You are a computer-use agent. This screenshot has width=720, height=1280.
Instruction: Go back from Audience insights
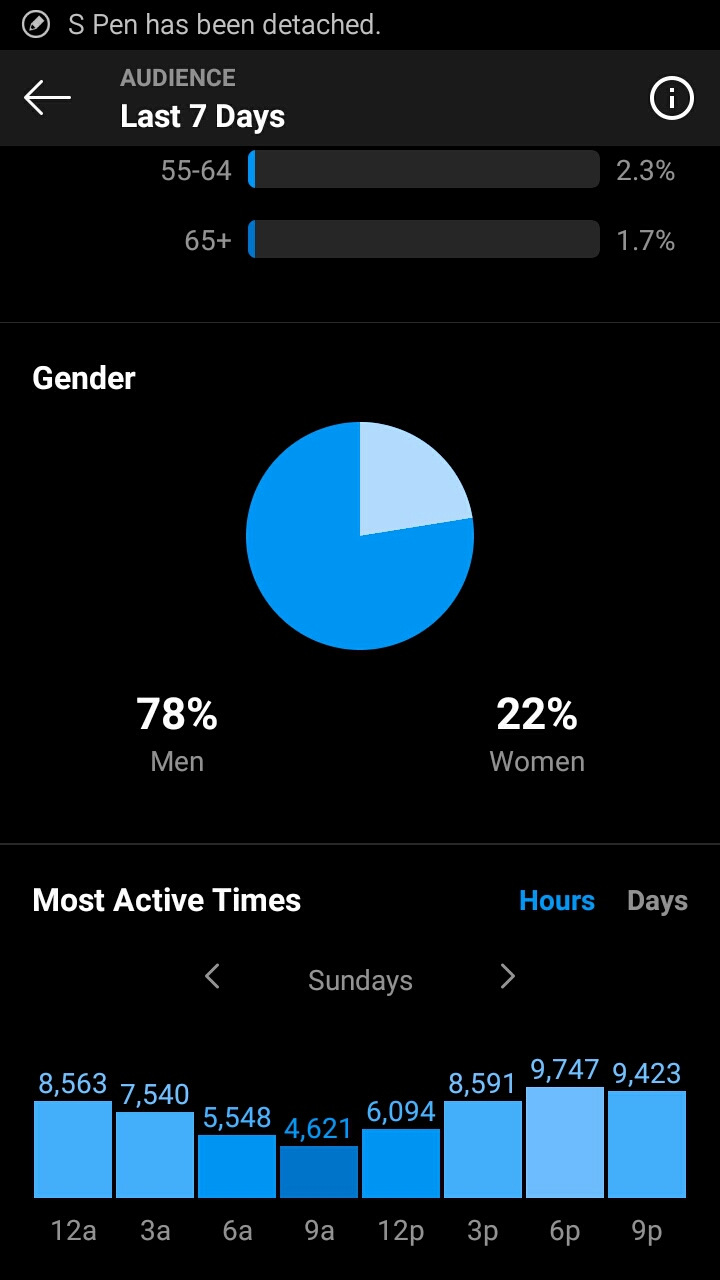pos(47,98)
